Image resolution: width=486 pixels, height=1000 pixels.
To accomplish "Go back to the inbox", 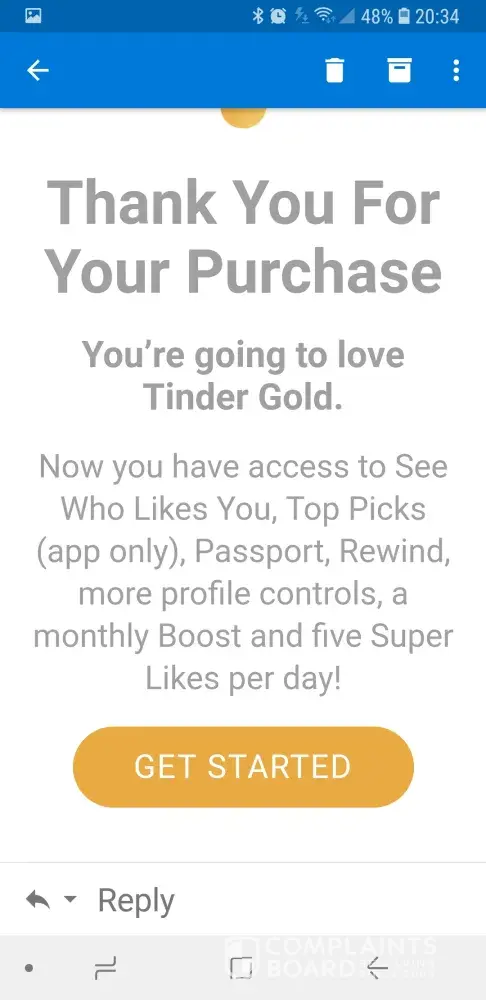I will [x=38, y=70].
